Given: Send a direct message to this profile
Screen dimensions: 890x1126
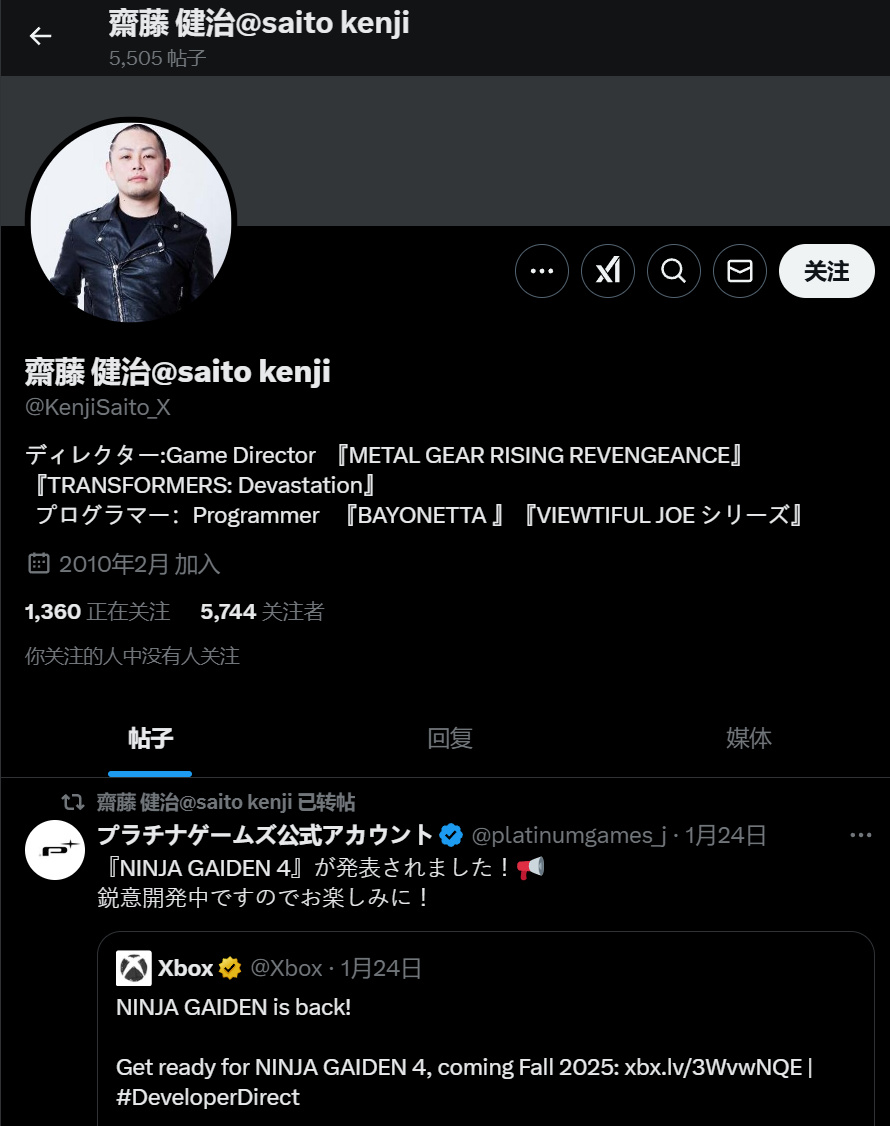Looking at the screenshot, I should click(x=740, y=271).
